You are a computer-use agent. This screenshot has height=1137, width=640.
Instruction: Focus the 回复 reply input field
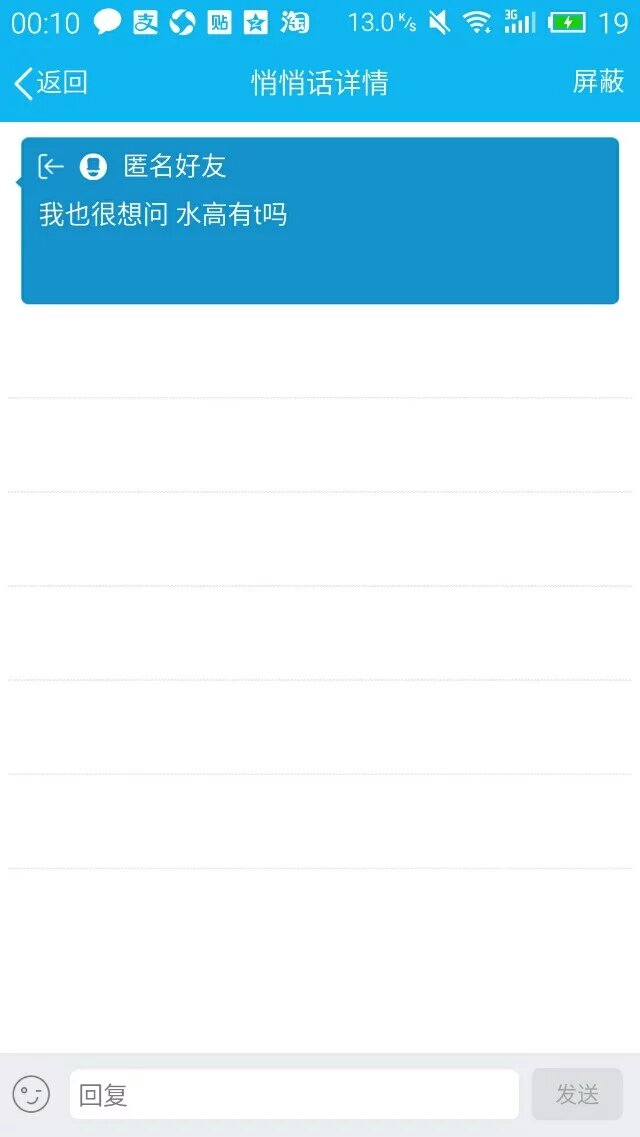[x=294, y=1095]
